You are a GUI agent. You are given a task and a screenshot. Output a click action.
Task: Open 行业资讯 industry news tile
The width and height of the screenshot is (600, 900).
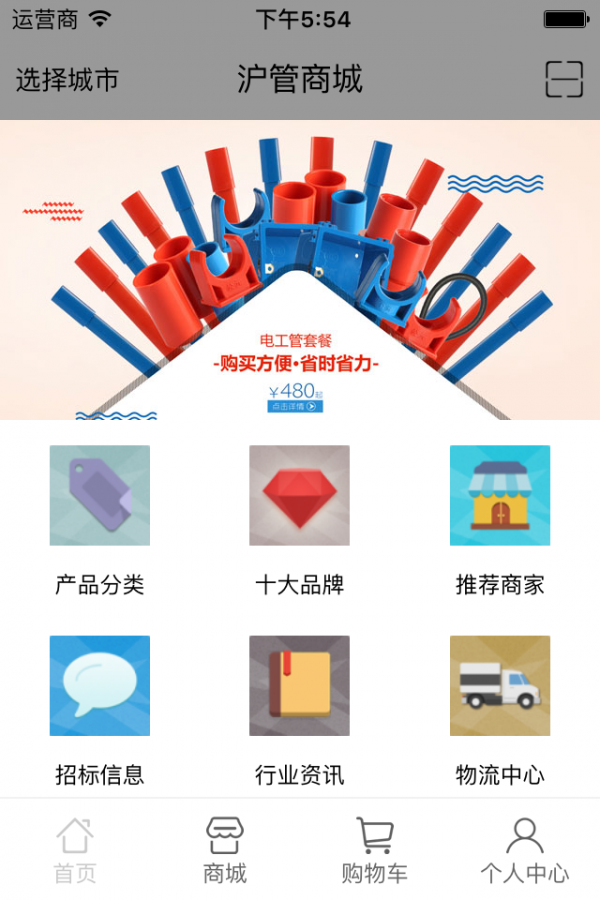coord(300,686)
